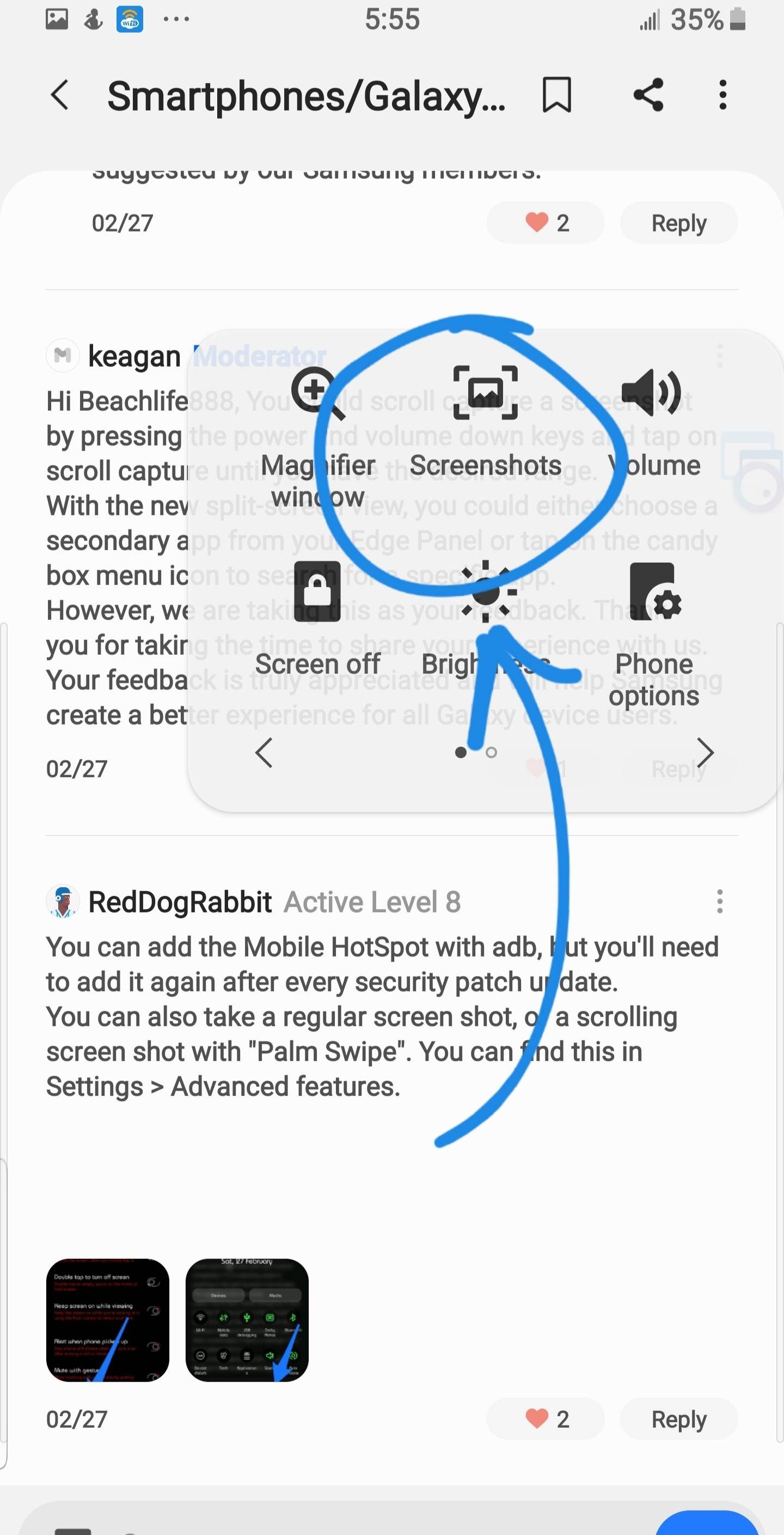The height and width of the screenshot is (1535, 784).
Task: Open options for RedDogRabbit's comment
Action: (720, 901)
